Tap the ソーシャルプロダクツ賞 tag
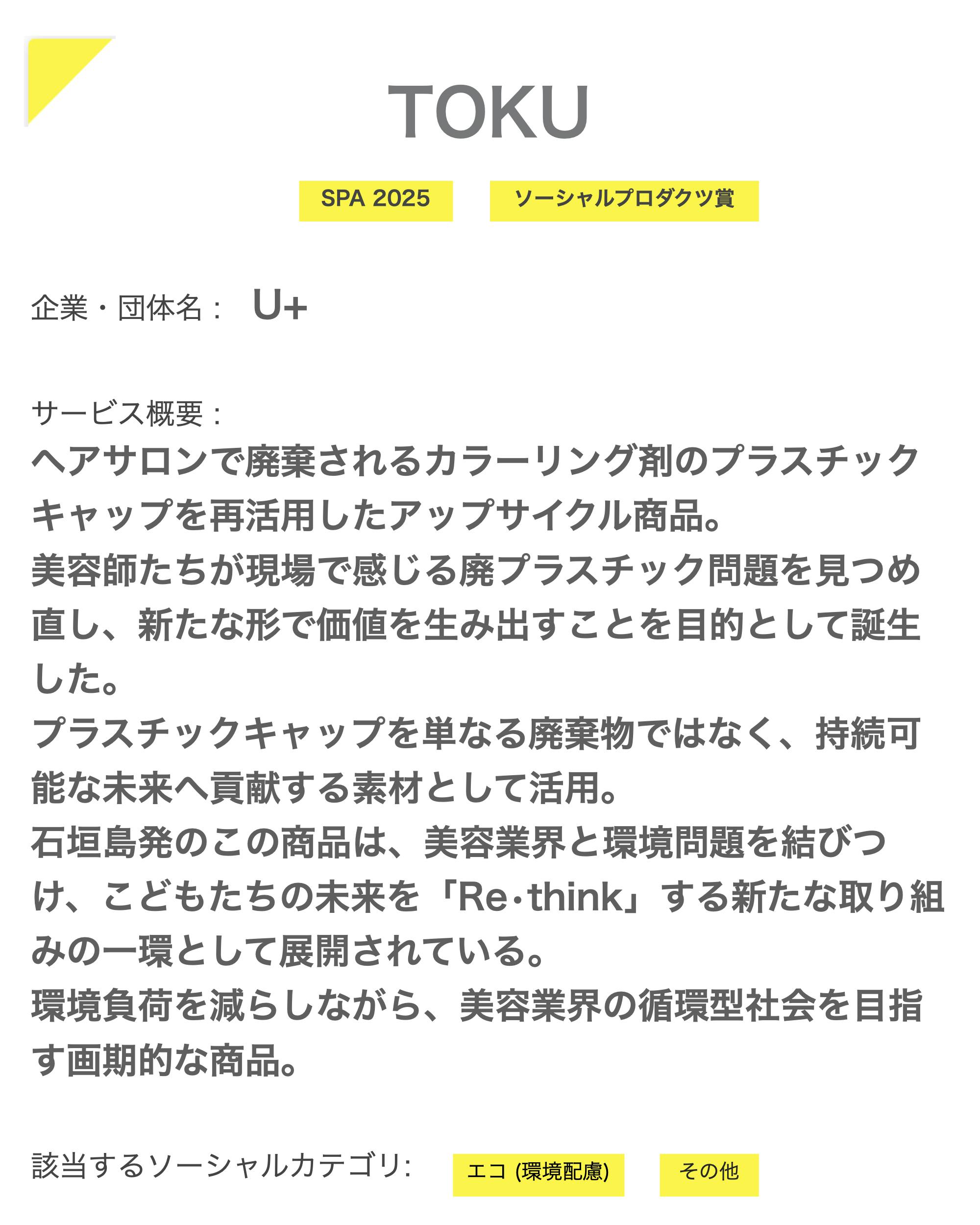 pos(623,200)
